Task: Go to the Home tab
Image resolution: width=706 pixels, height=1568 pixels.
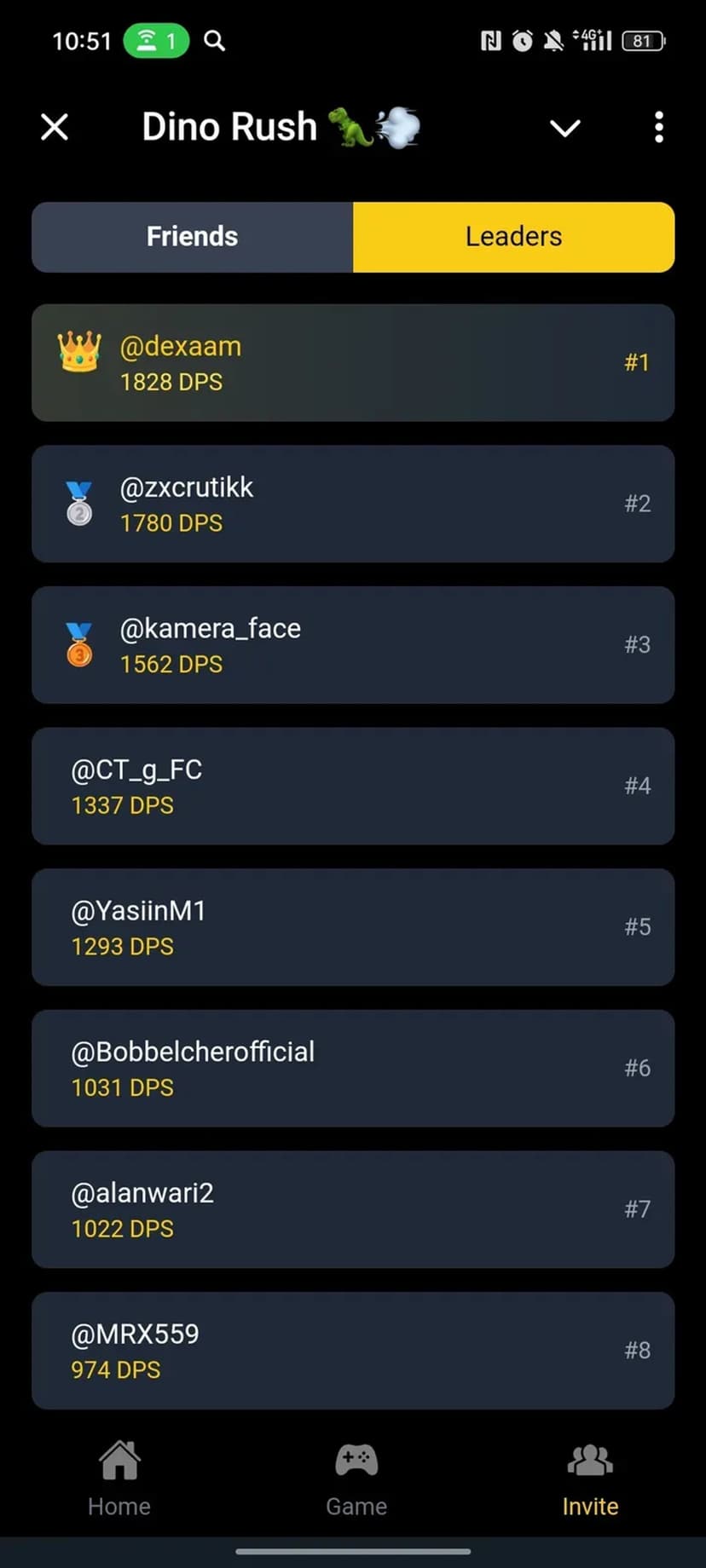Action: point(119,1479)
